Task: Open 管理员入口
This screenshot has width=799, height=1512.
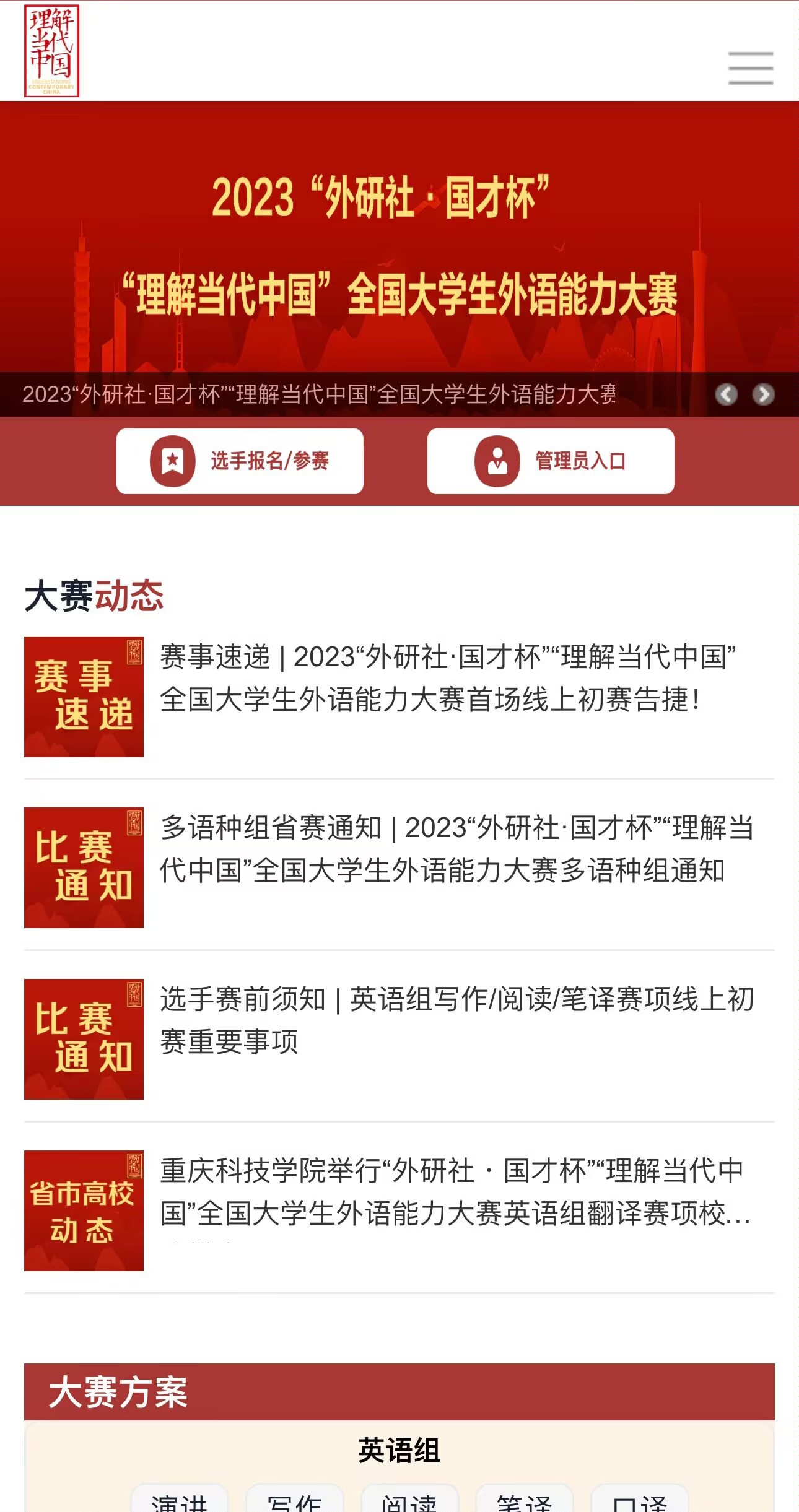Action: (551, 461)
